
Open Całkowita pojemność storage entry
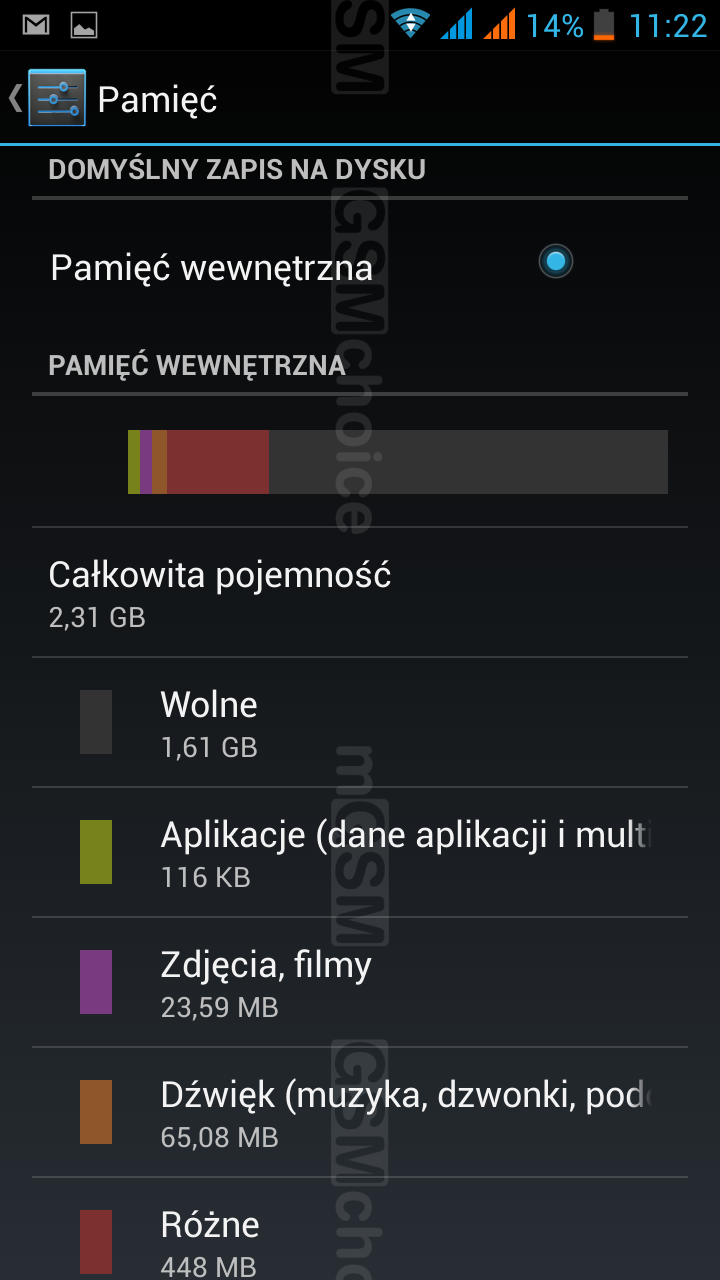coord(220,592)
